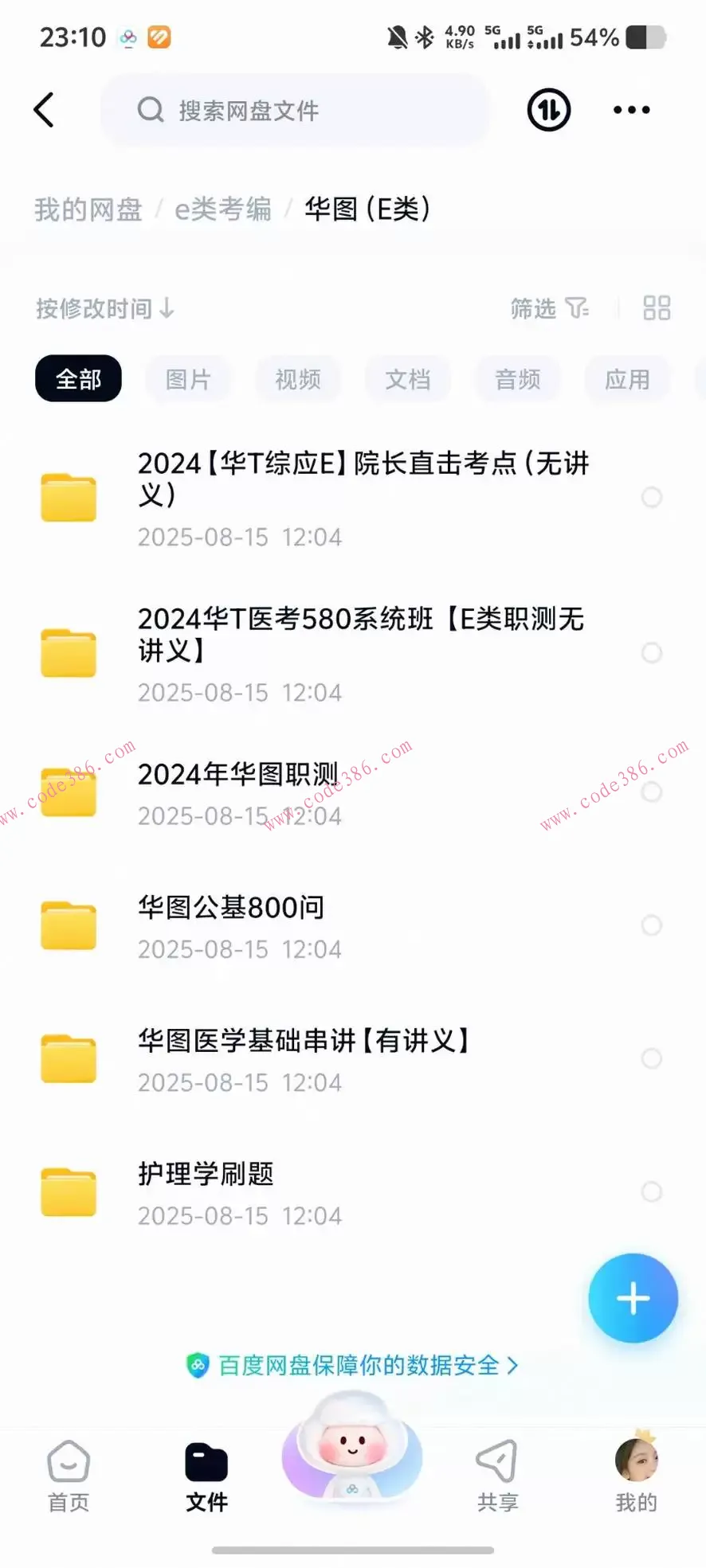Switch to the 文档 filter tab
The width and height of the screenshot is (706, 1568).
click(x=407, y=379)
